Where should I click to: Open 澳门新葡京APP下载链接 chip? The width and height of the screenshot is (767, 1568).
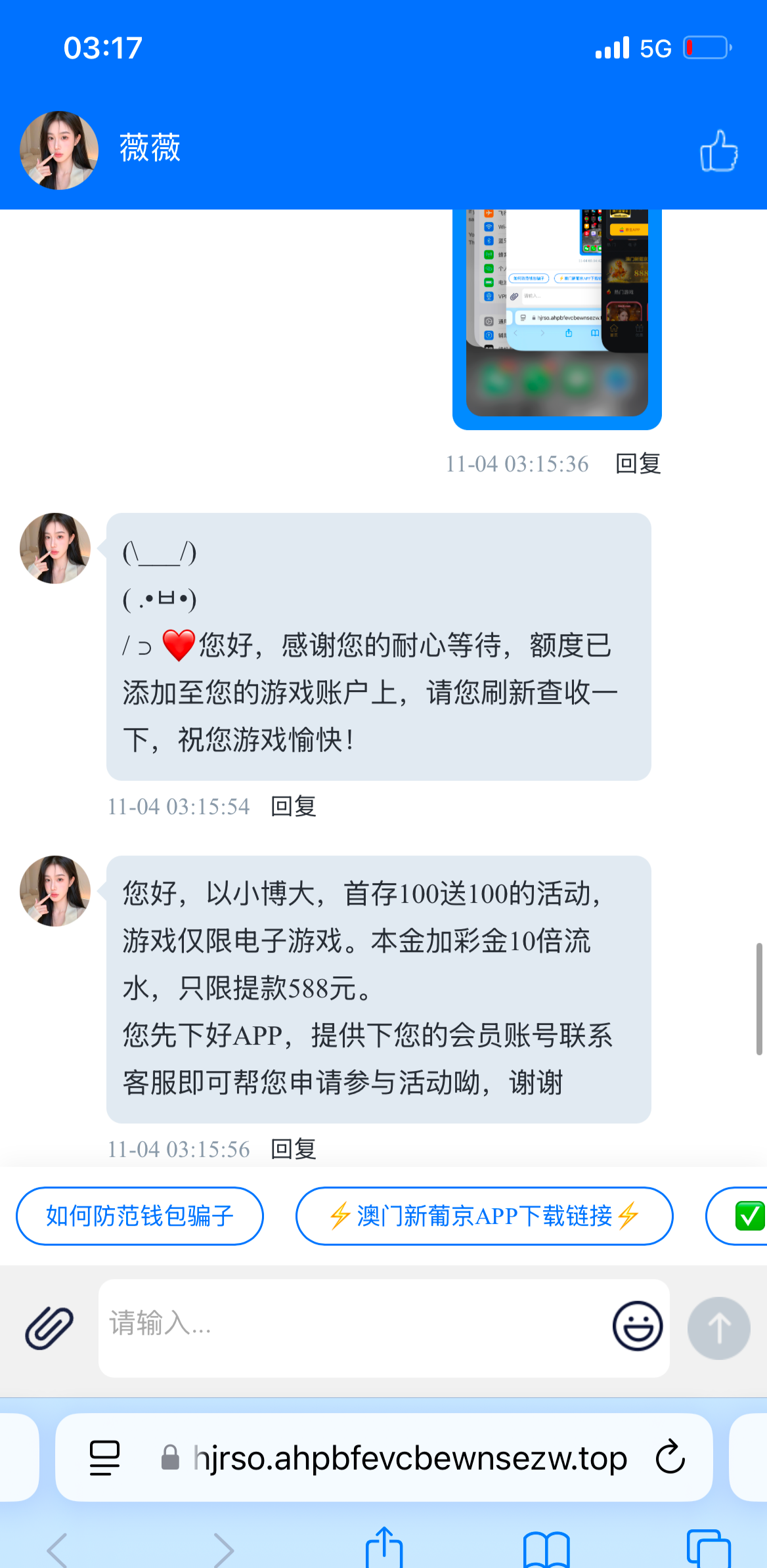(x=484, y=1216)
